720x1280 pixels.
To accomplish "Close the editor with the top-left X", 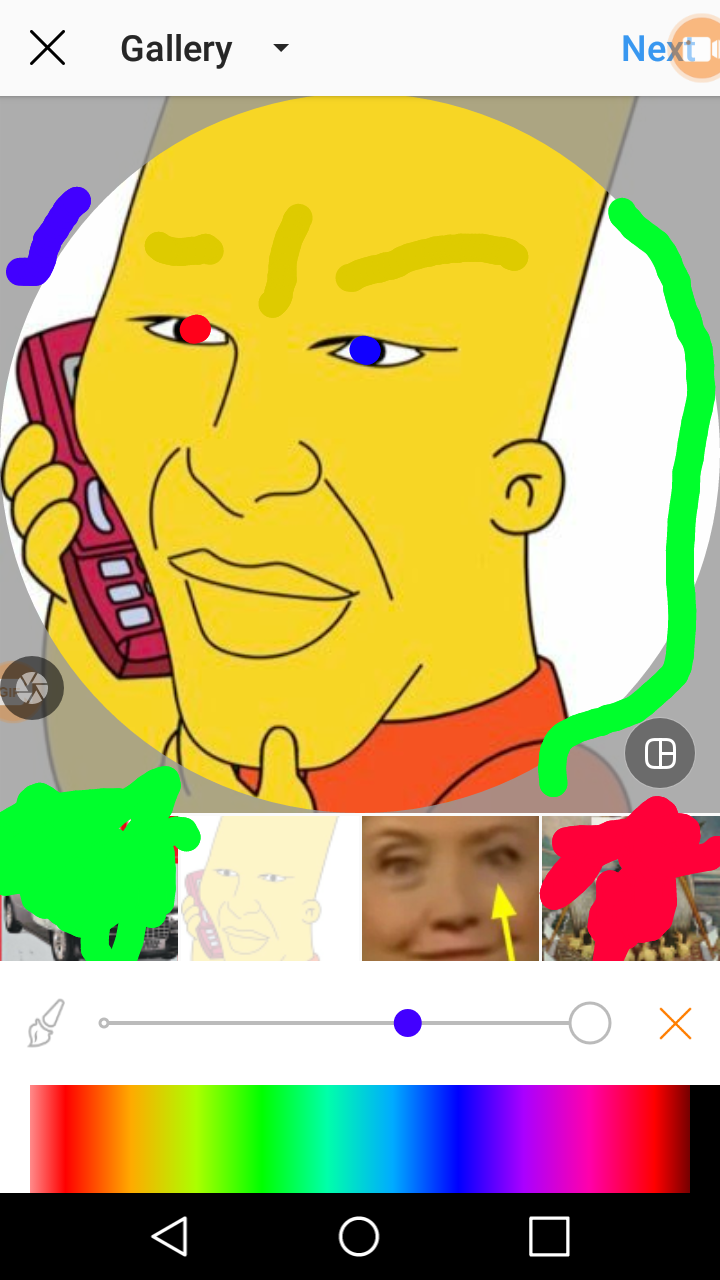I will coord(47,47).
